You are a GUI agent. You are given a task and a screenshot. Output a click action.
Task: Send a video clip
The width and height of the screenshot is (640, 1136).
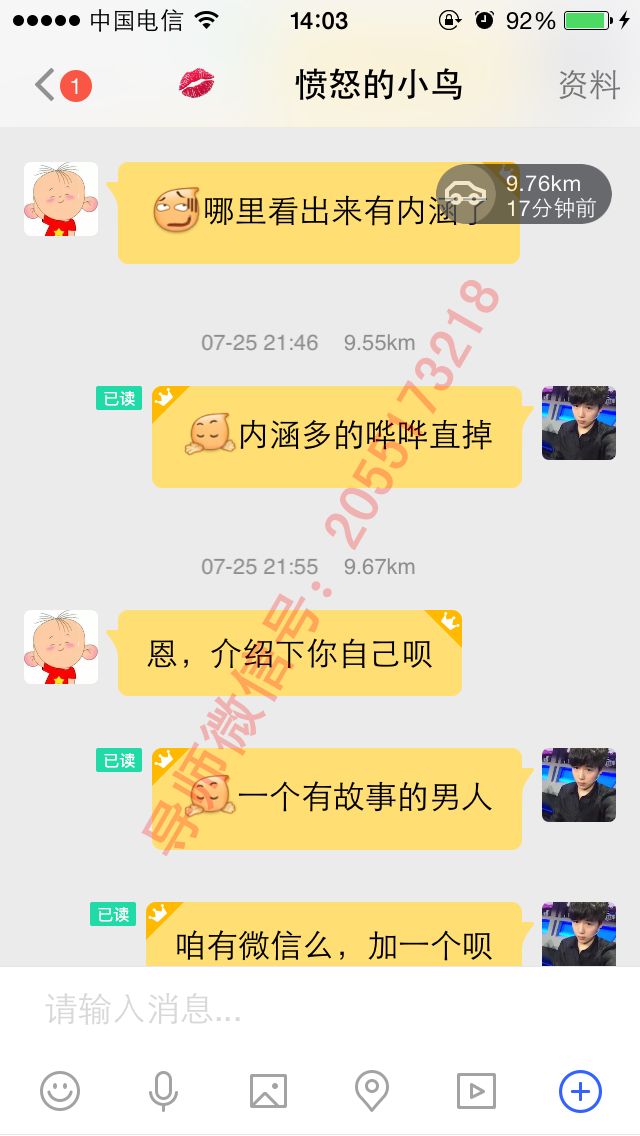pos(476,1090)
